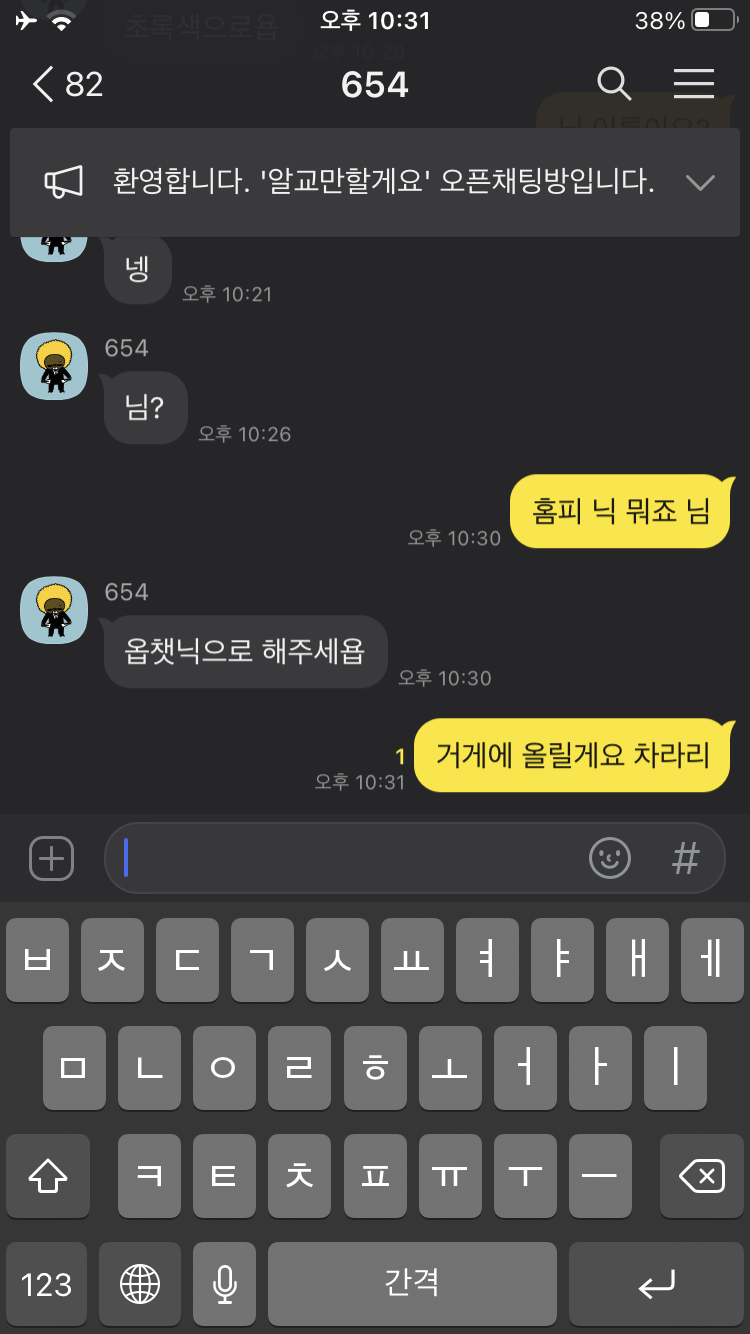This screenshot has height=1334, width=750.
Task: Change keyboard language with globe key
Action: click(x=140, y=1284)
